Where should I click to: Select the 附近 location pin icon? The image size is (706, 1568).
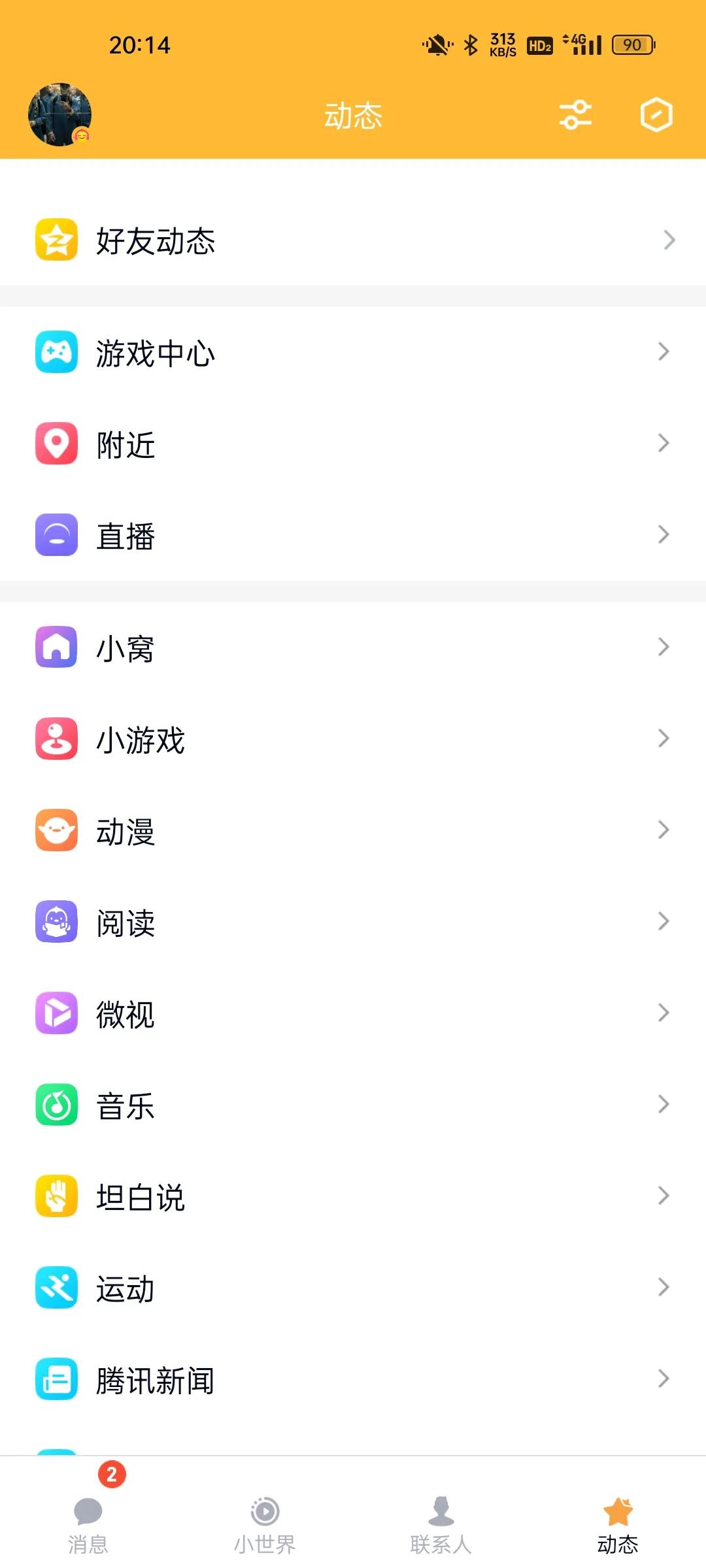56,444
